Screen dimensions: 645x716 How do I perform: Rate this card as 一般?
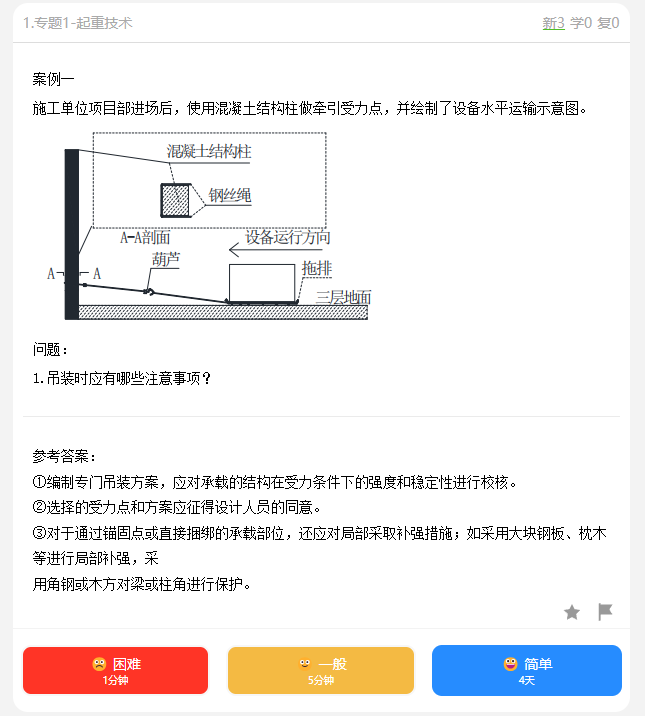(321, 670)
